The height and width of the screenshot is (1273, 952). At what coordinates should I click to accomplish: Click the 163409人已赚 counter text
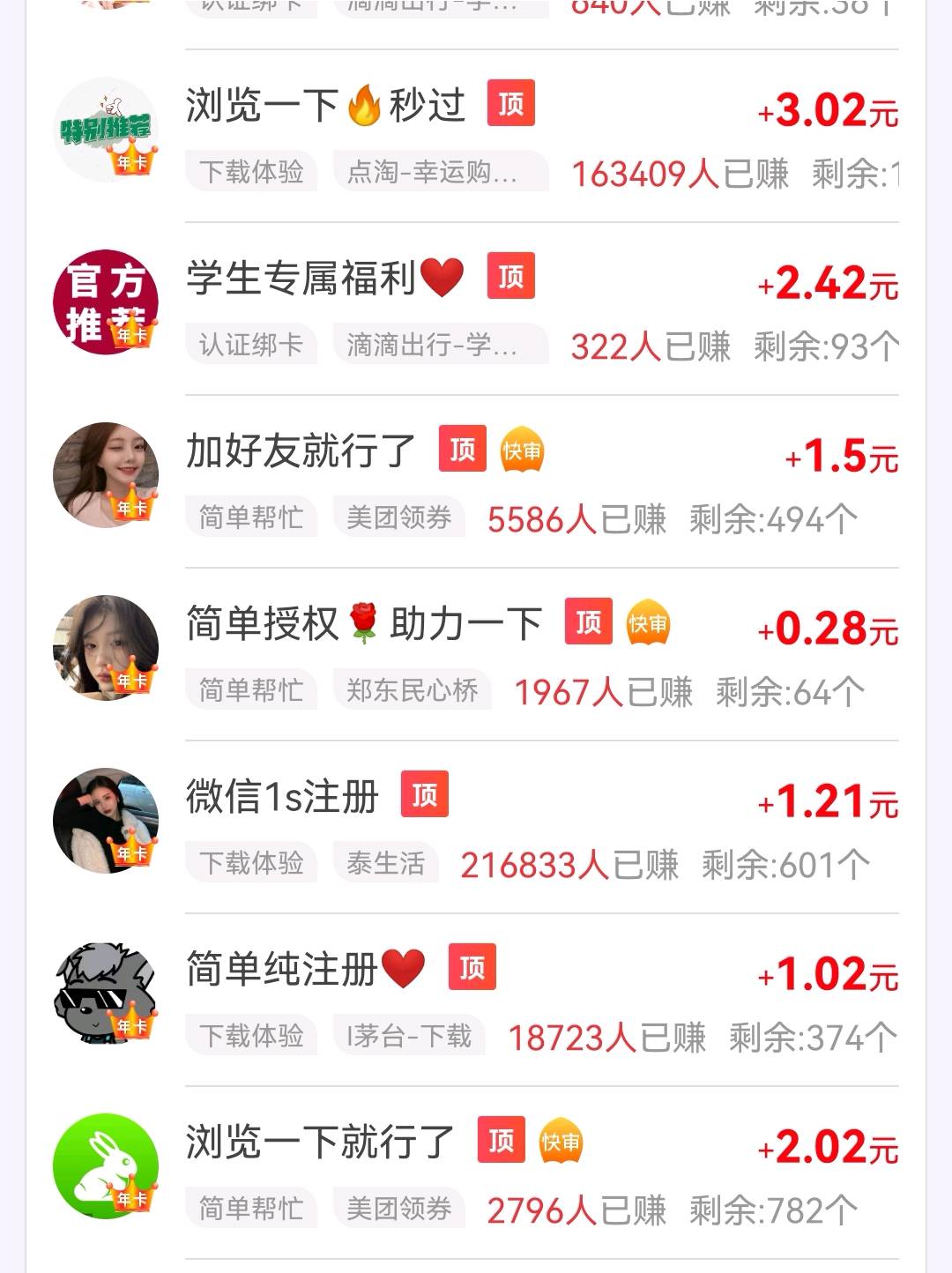[679, 174]
